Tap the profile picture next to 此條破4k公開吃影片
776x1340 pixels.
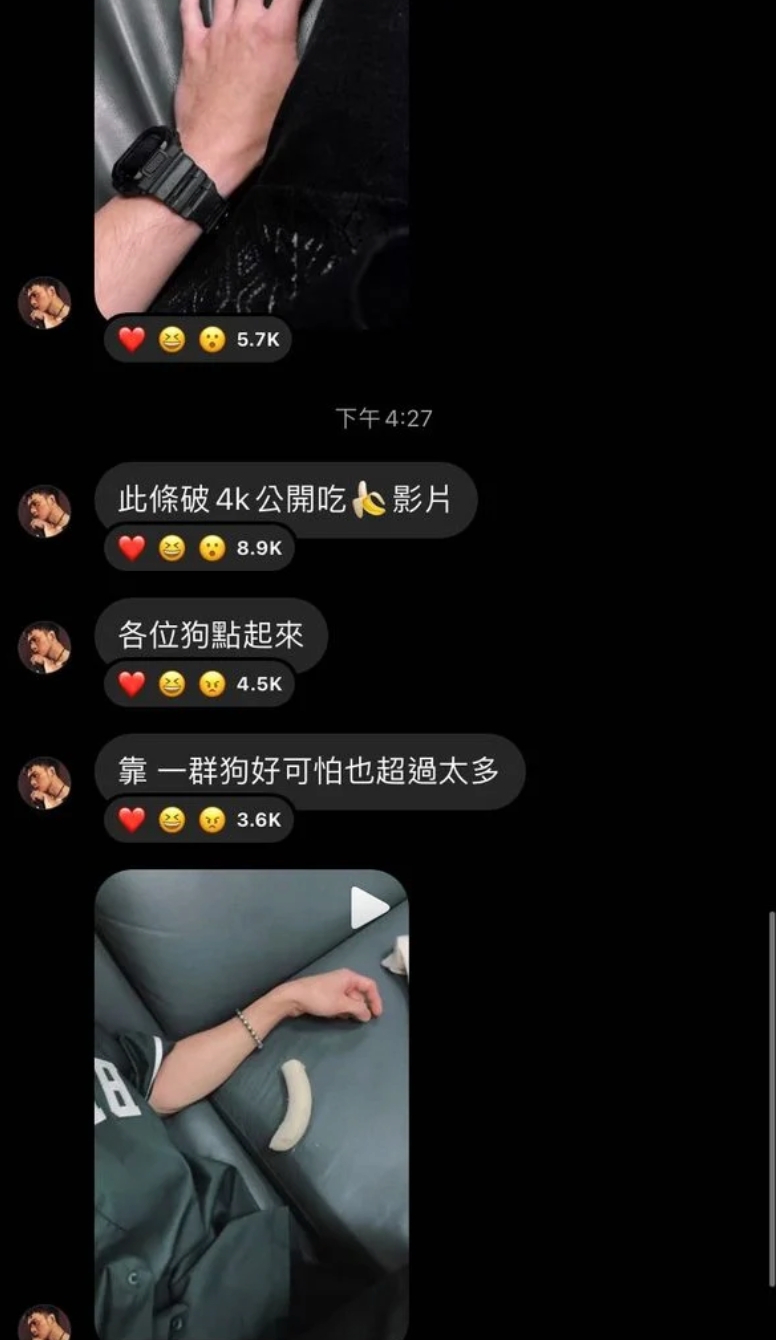pyautogui.click(x=45, y=511)
